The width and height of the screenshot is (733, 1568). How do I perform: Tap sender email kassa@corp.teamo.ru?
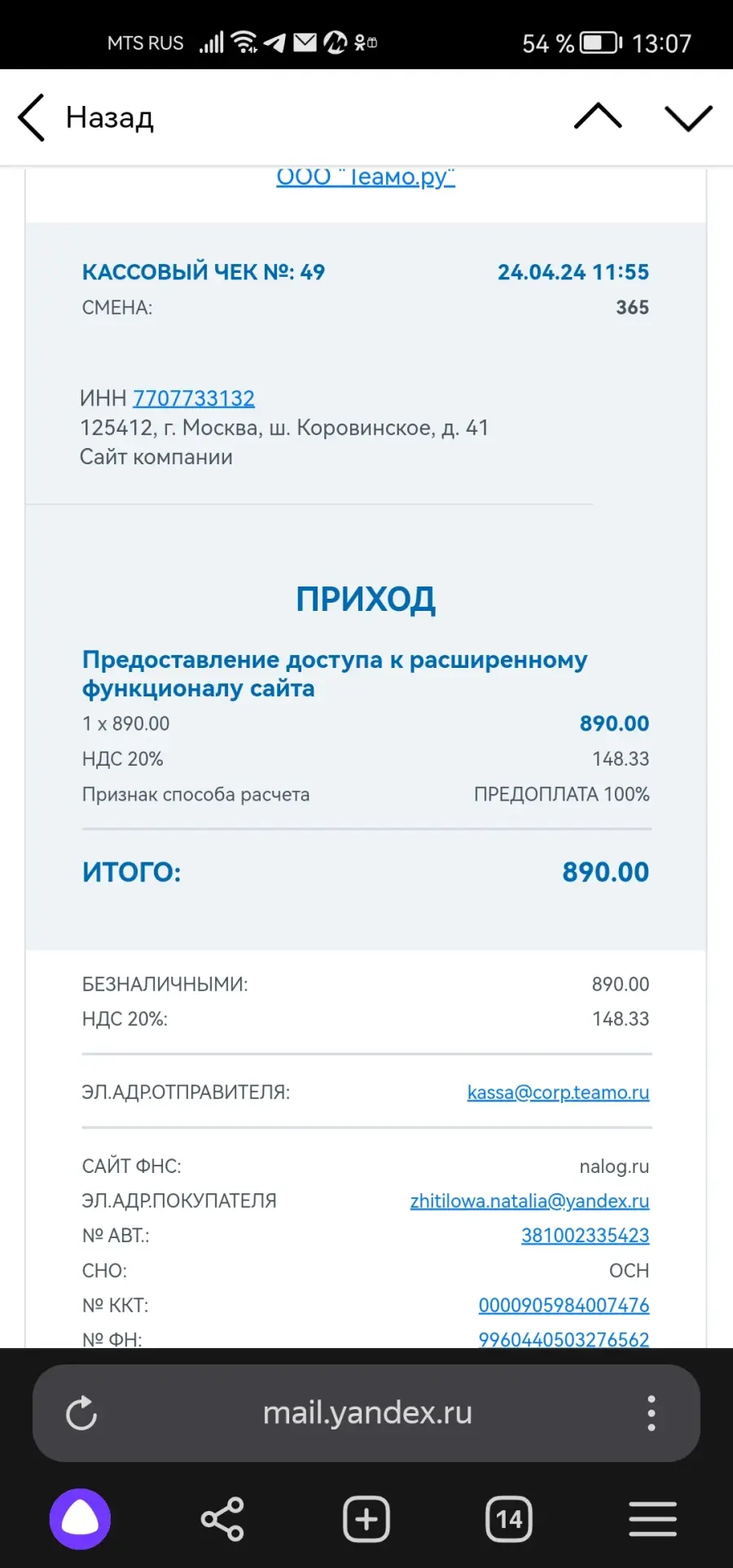point(558,1092)
